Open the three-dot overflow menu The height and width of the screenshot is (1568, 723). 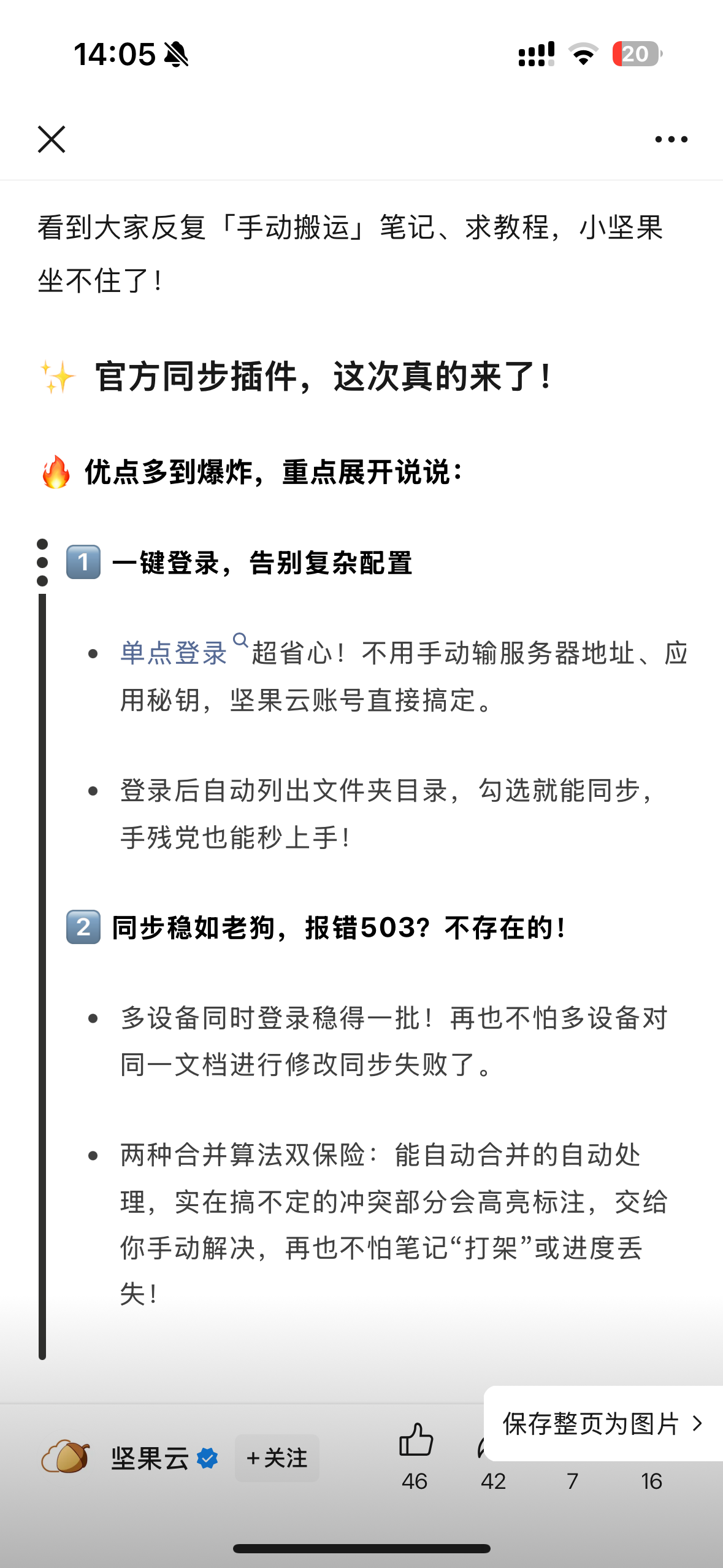[x=671, y=139]
